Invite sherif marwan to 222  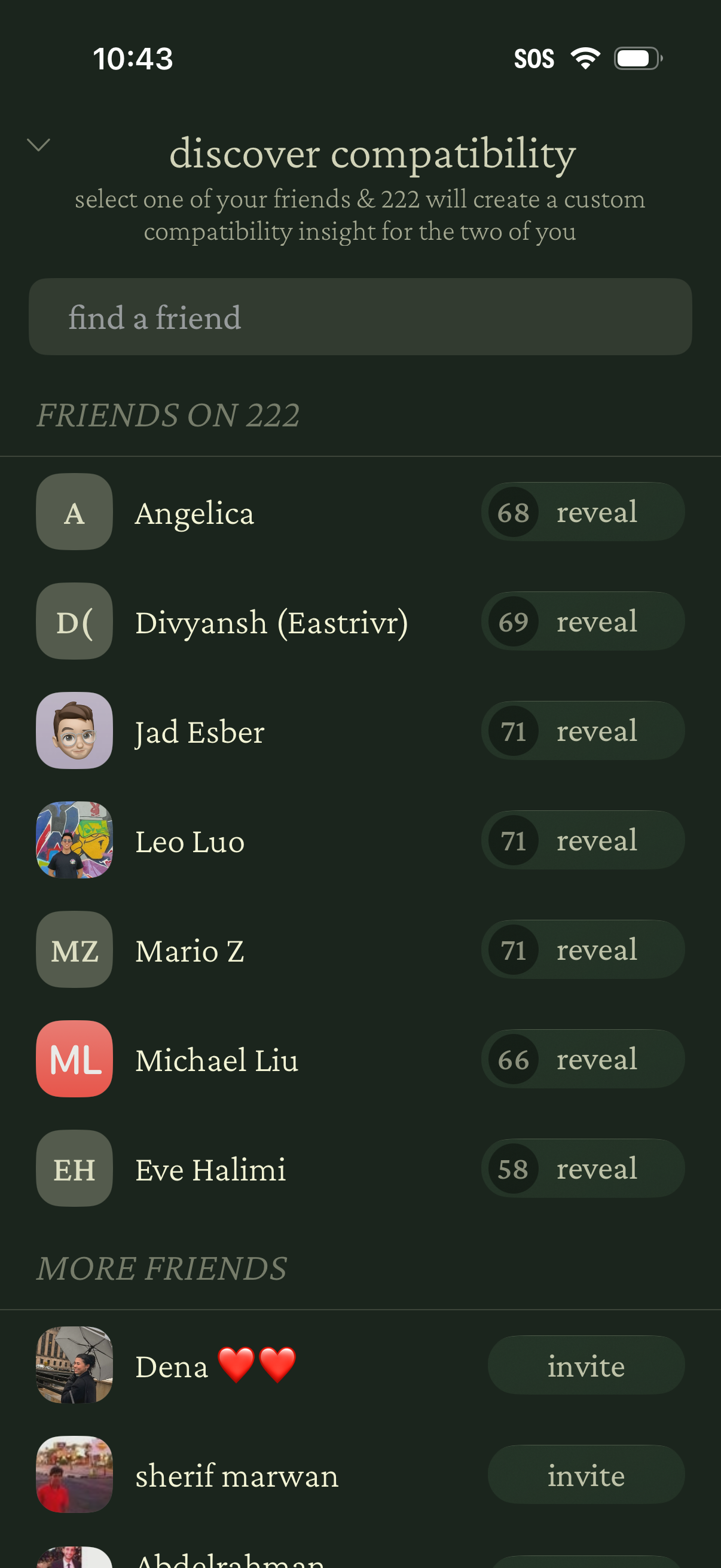[x=585, y=1475]
